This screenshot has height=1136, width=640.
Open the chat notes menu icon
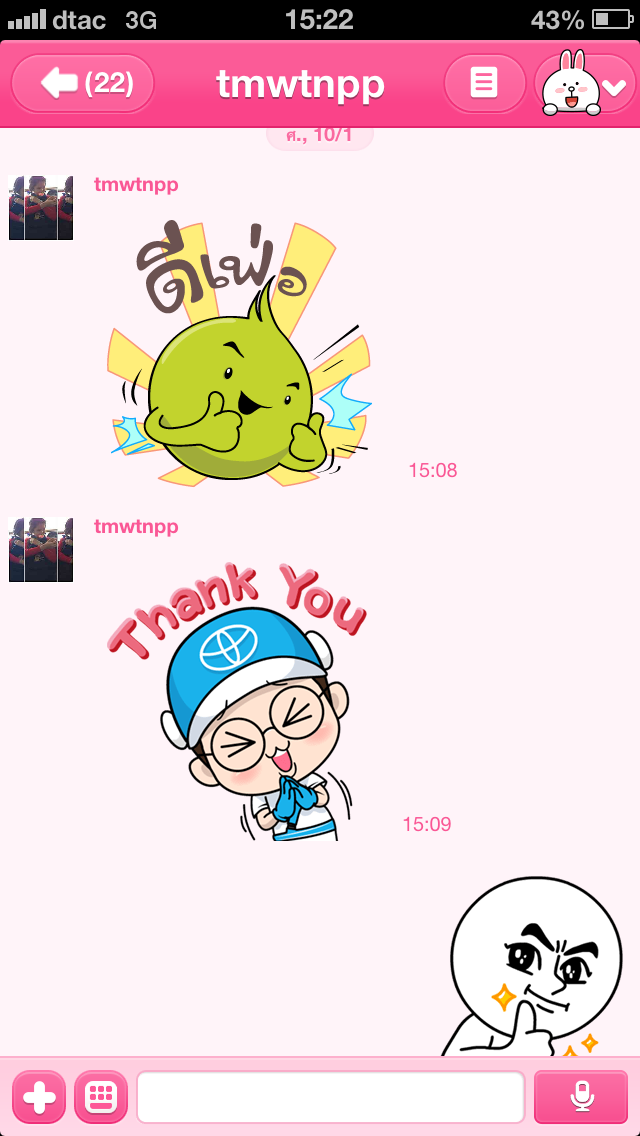[484, 83]
